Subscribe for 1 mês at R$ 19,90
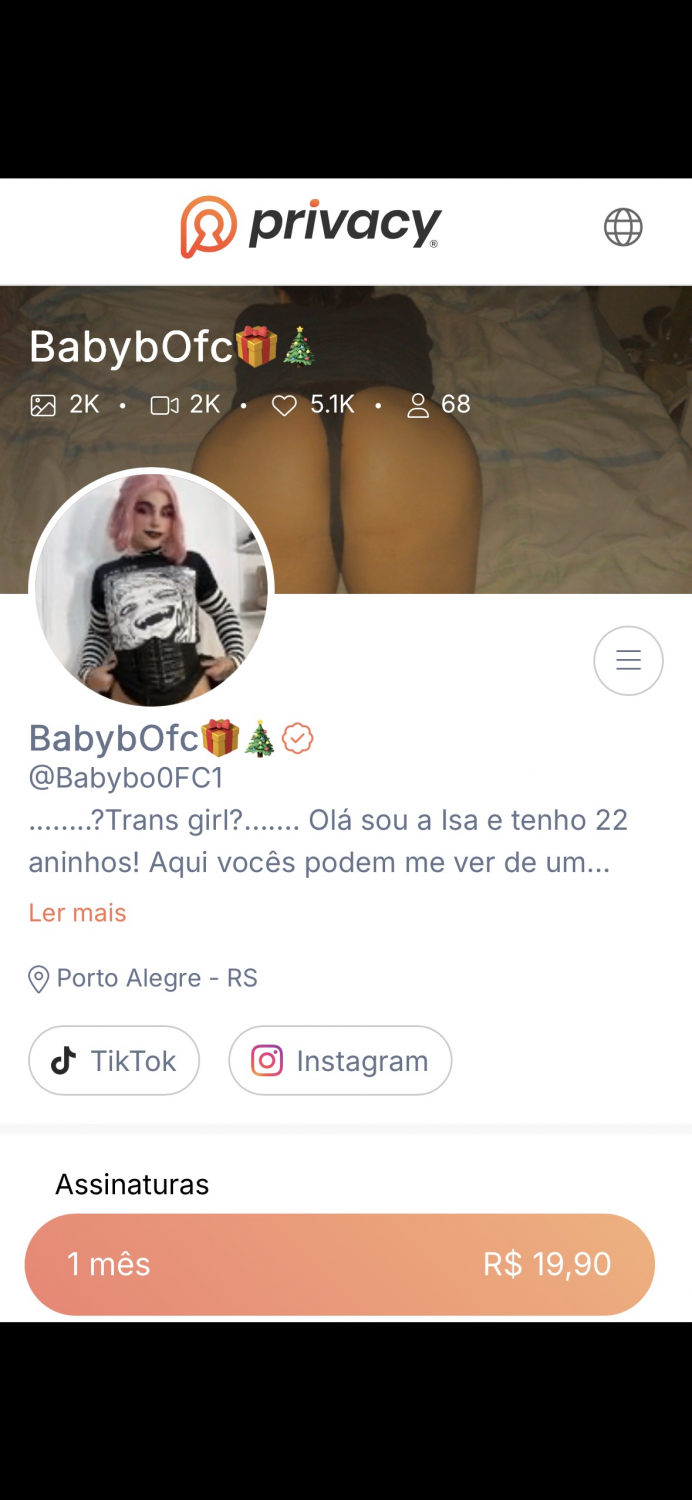The width and height of the screenshot is (692, 1500). click(340, 1264)
